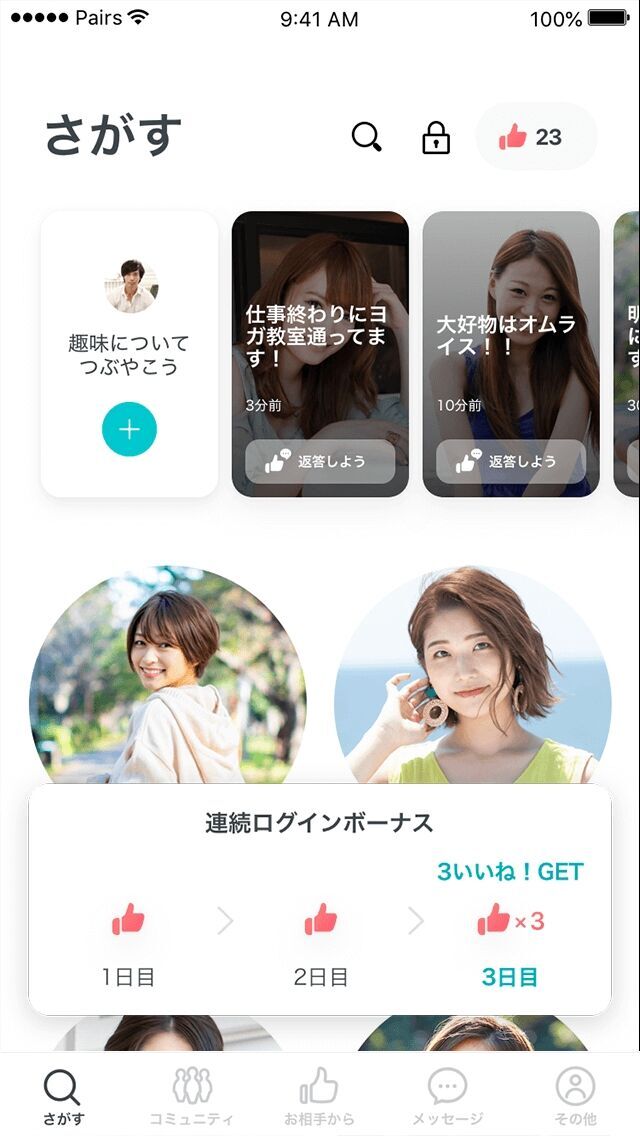Switch to the お相手から tab
The height and width of the screenshot is (1136, 640).
click(319, 1096)
